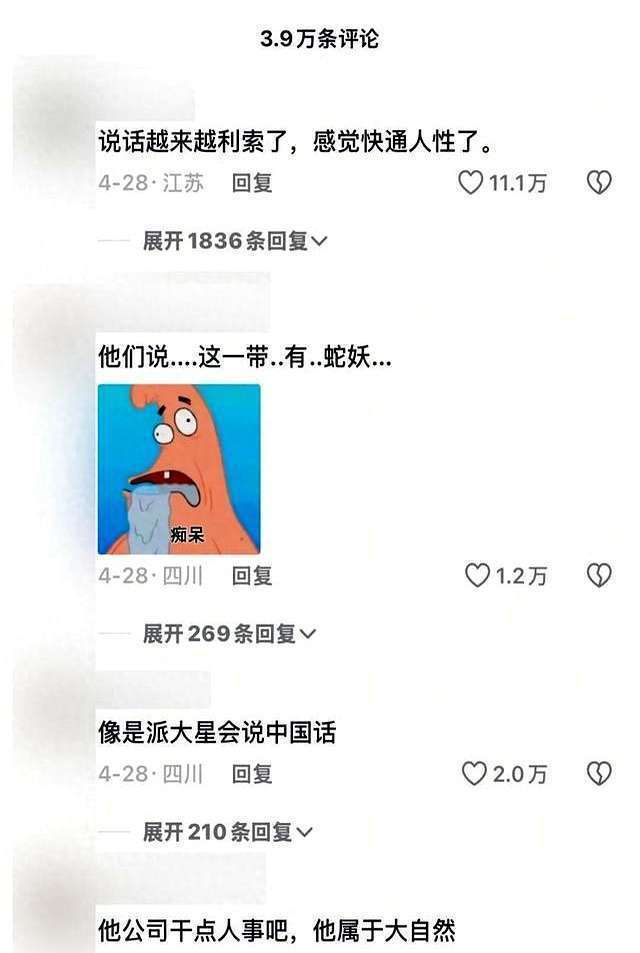Expand the 269 replies
Screen dimensions: 640x953
230,633
